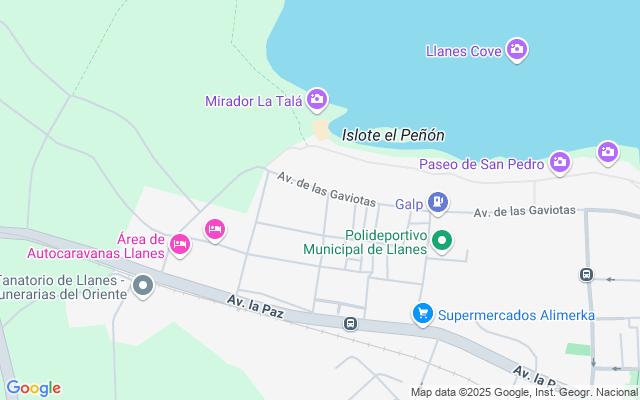Tap the Paseo de San Pedro marker
This screenshot has width=640, height=400.
(559, 161)
